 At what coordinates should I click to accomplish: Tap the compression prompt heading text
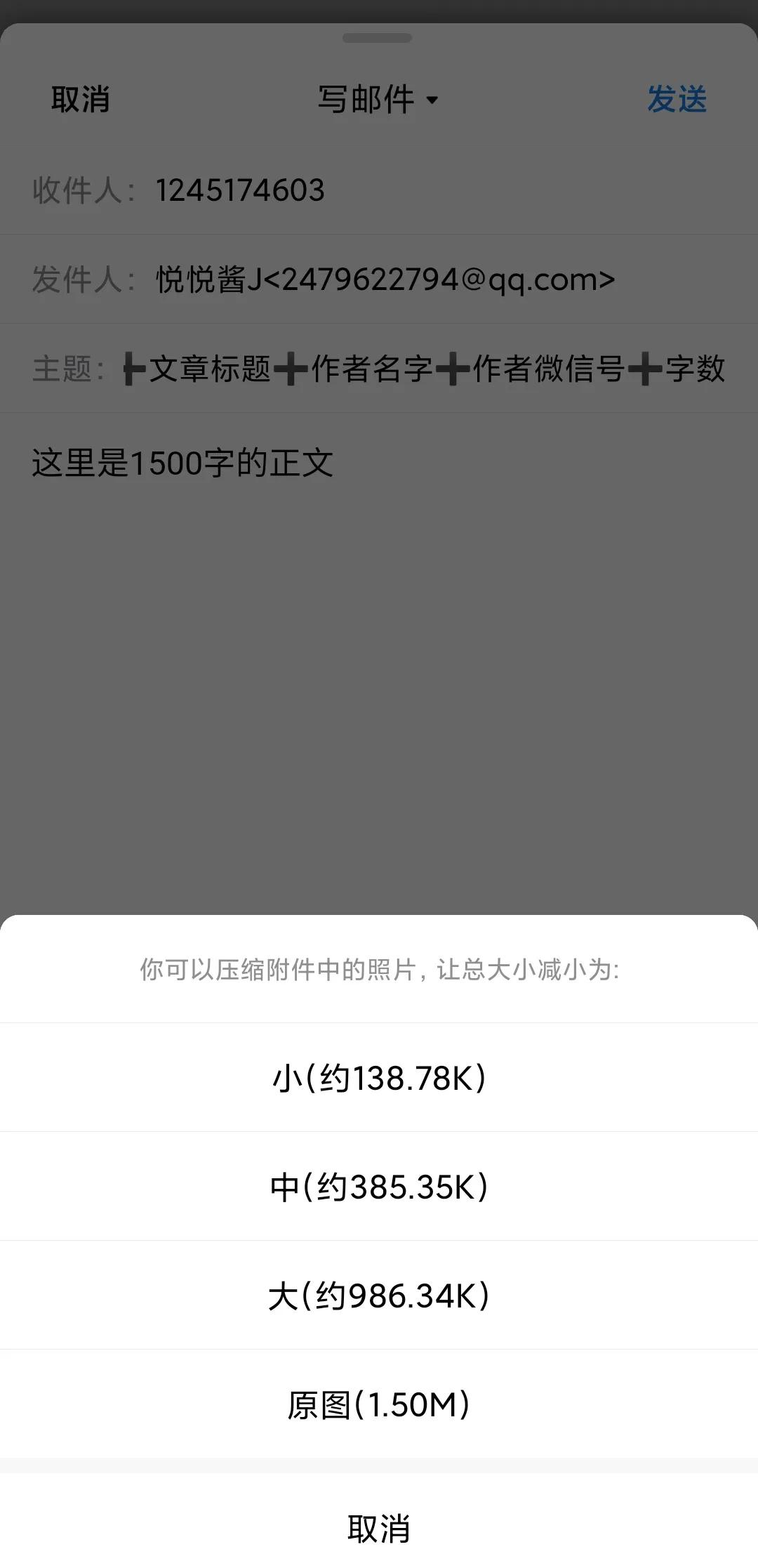click(x=379, y=970)
